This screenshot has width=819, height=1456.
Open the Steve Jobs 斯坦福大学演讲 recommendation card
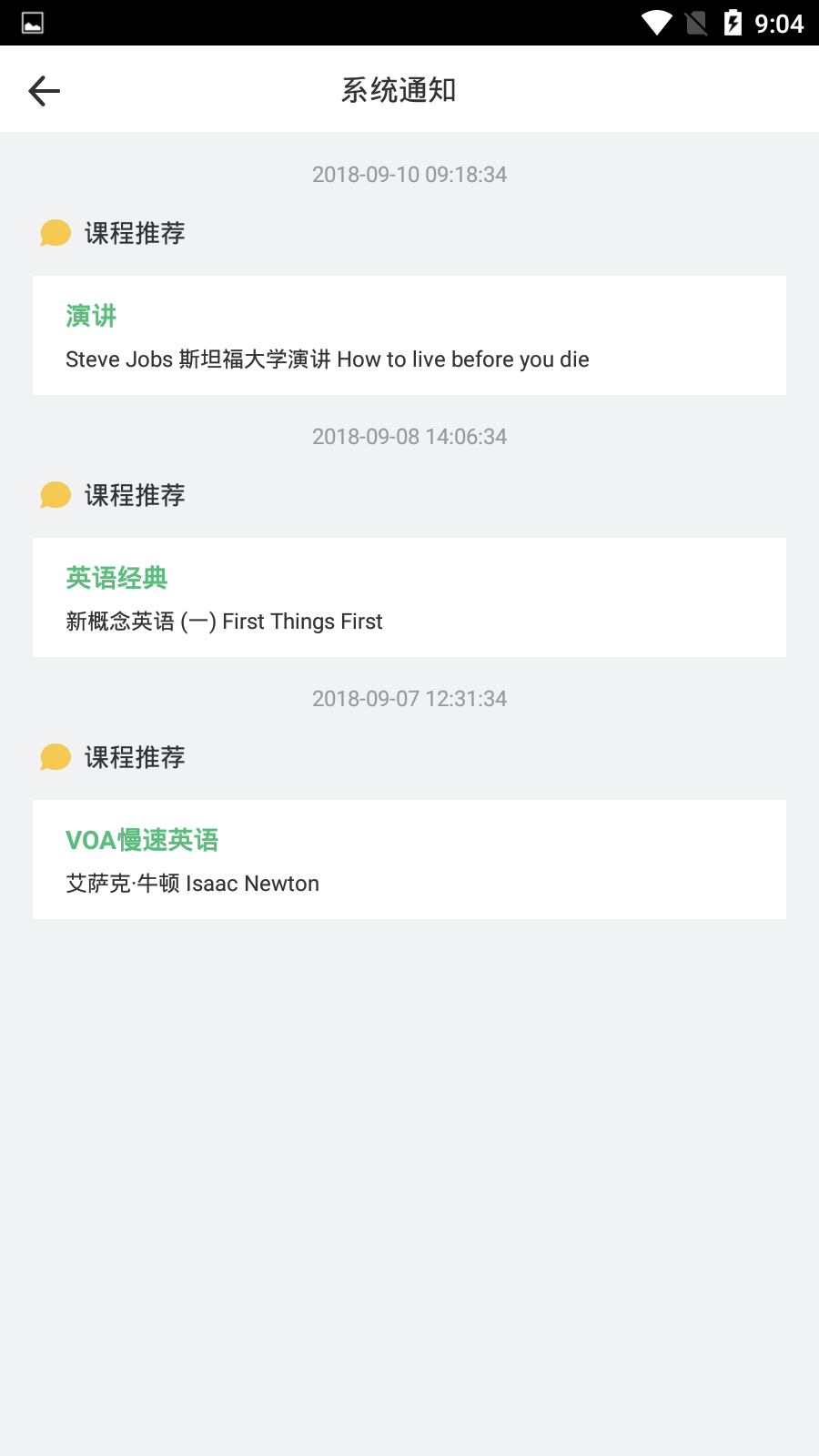409,335
